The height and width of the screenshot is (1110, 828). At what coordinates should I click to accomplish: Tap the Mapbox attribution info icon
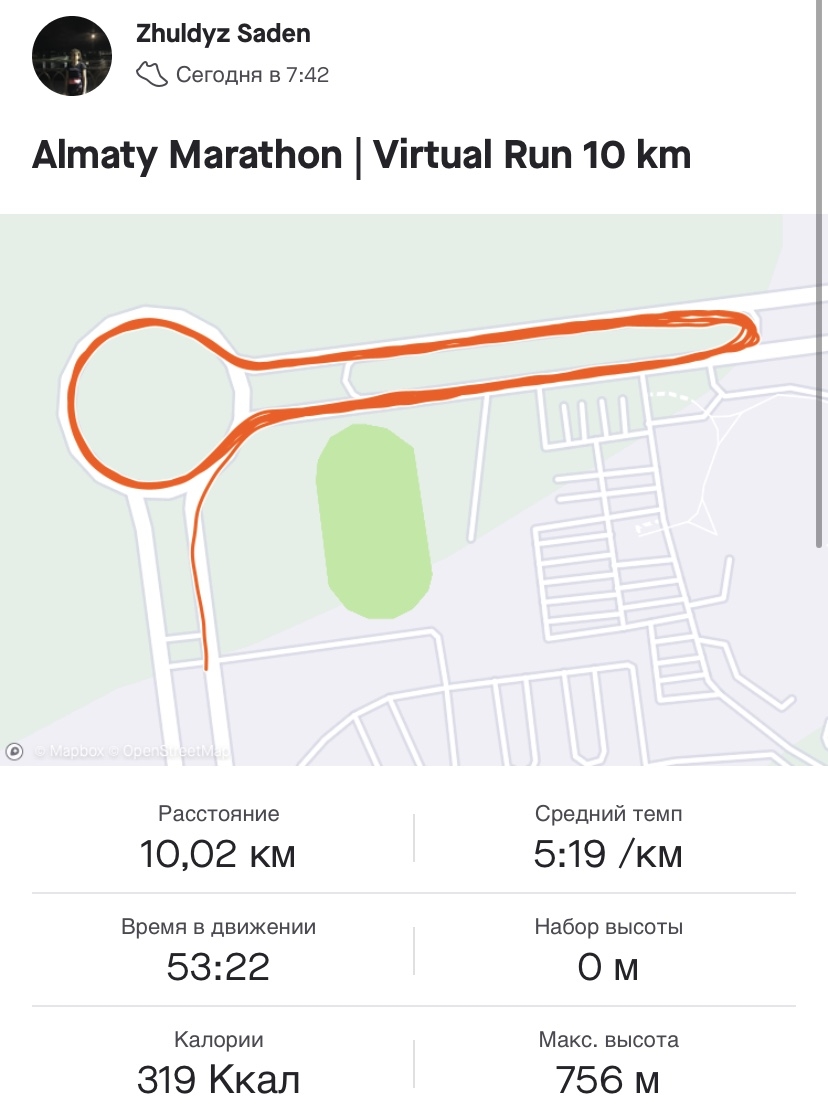coord(15,751)
